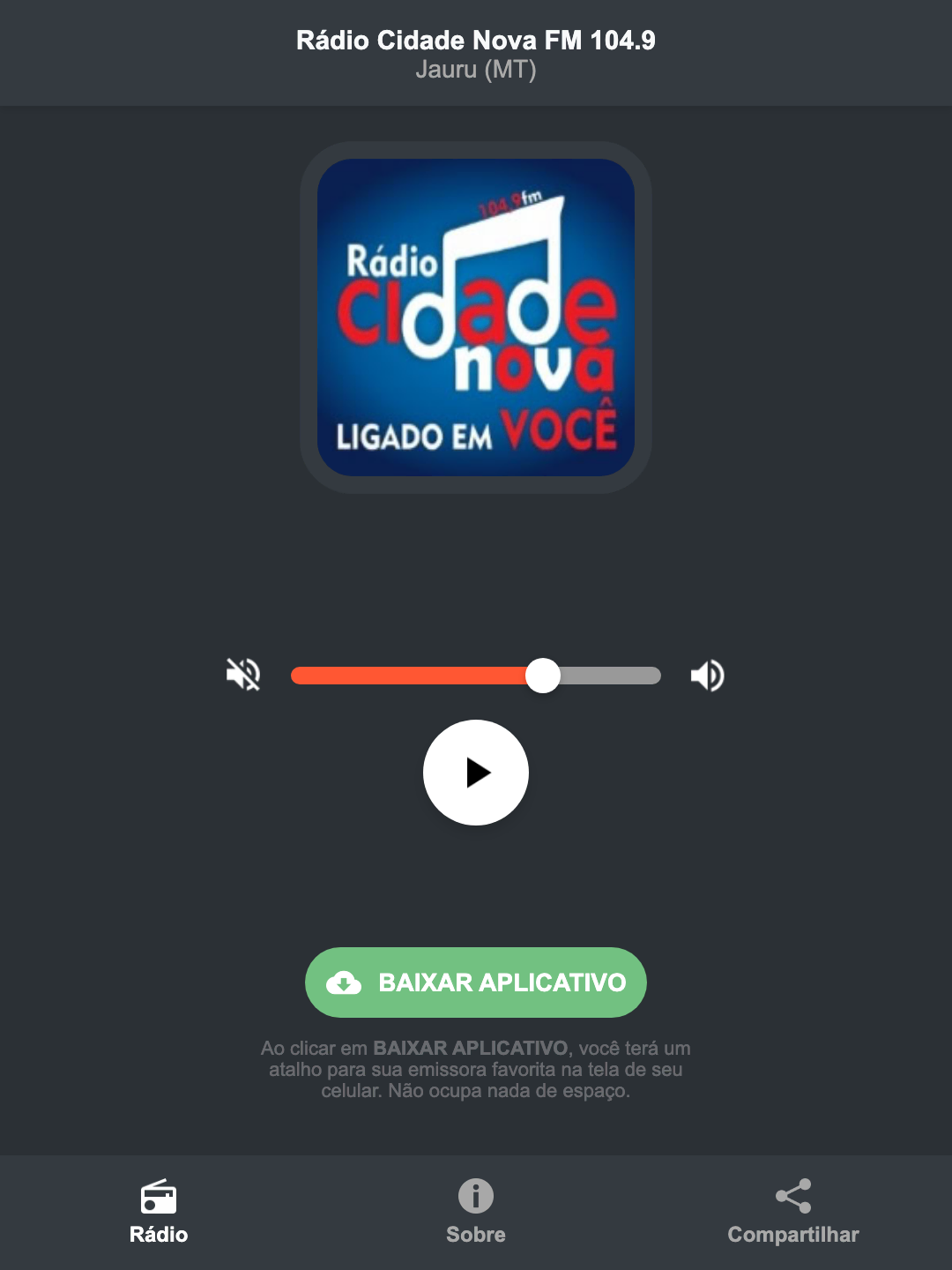Adjust the volume slider handle

click(x=543, y=675)
